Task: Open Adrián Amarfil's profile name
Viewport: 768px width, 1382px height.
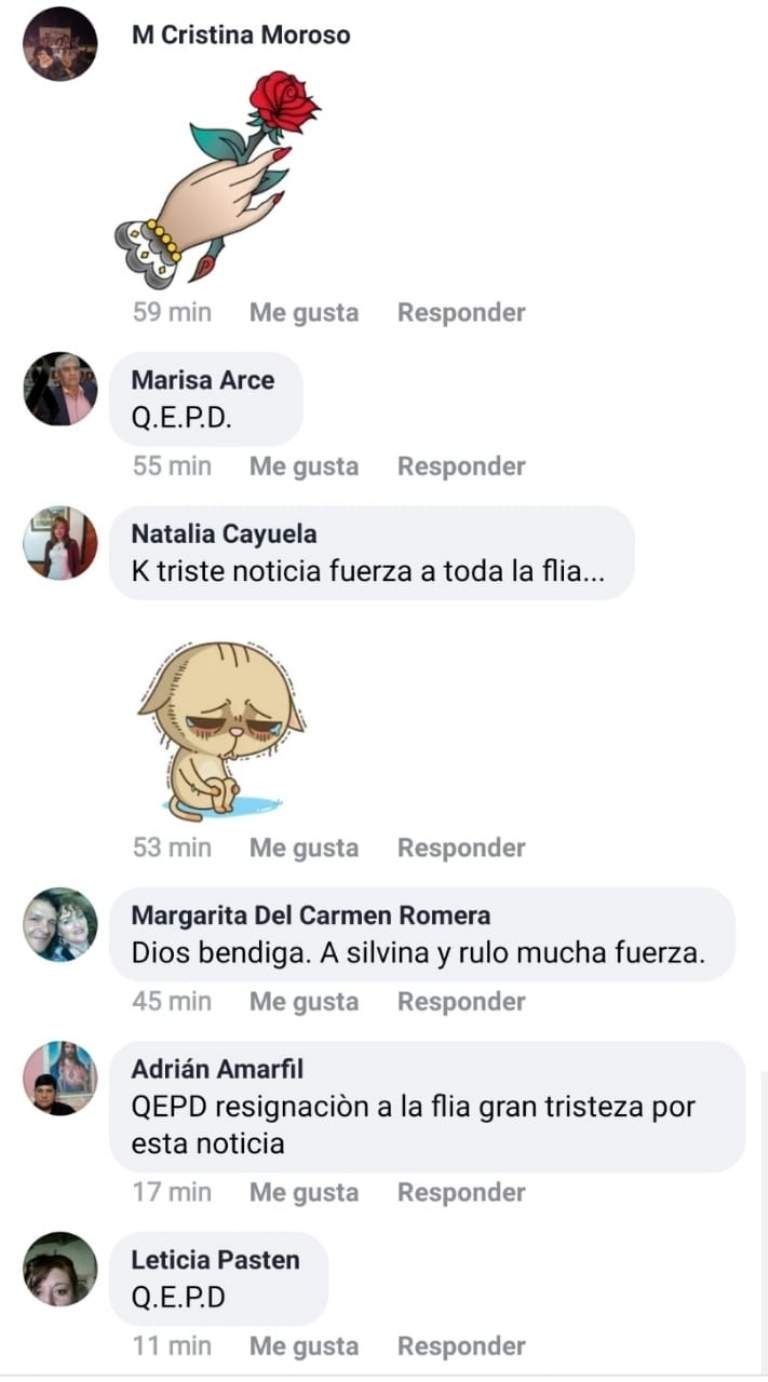Action: [x=217, y=1069]
